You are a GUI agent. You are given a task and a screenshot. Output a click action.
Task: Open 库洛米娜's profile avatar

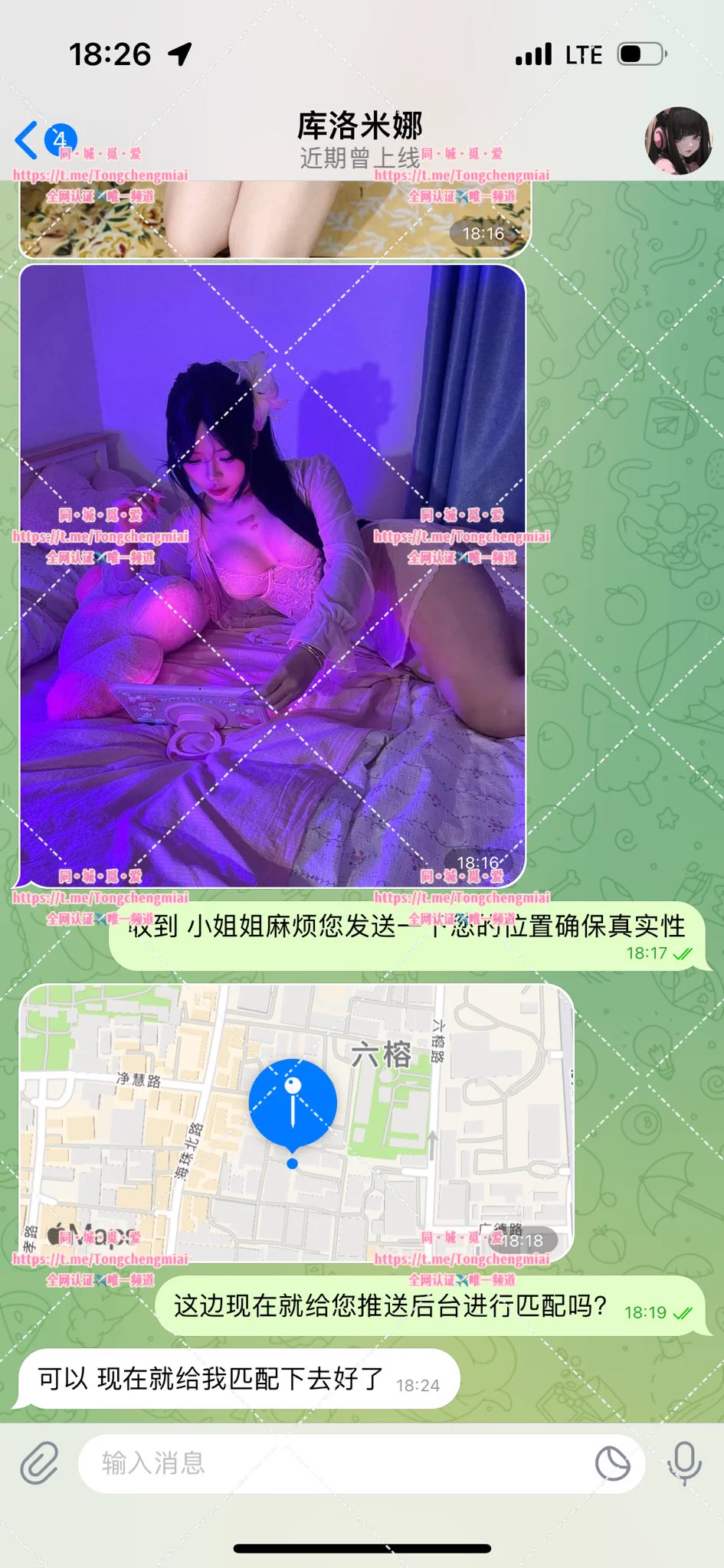pos(679,141)
